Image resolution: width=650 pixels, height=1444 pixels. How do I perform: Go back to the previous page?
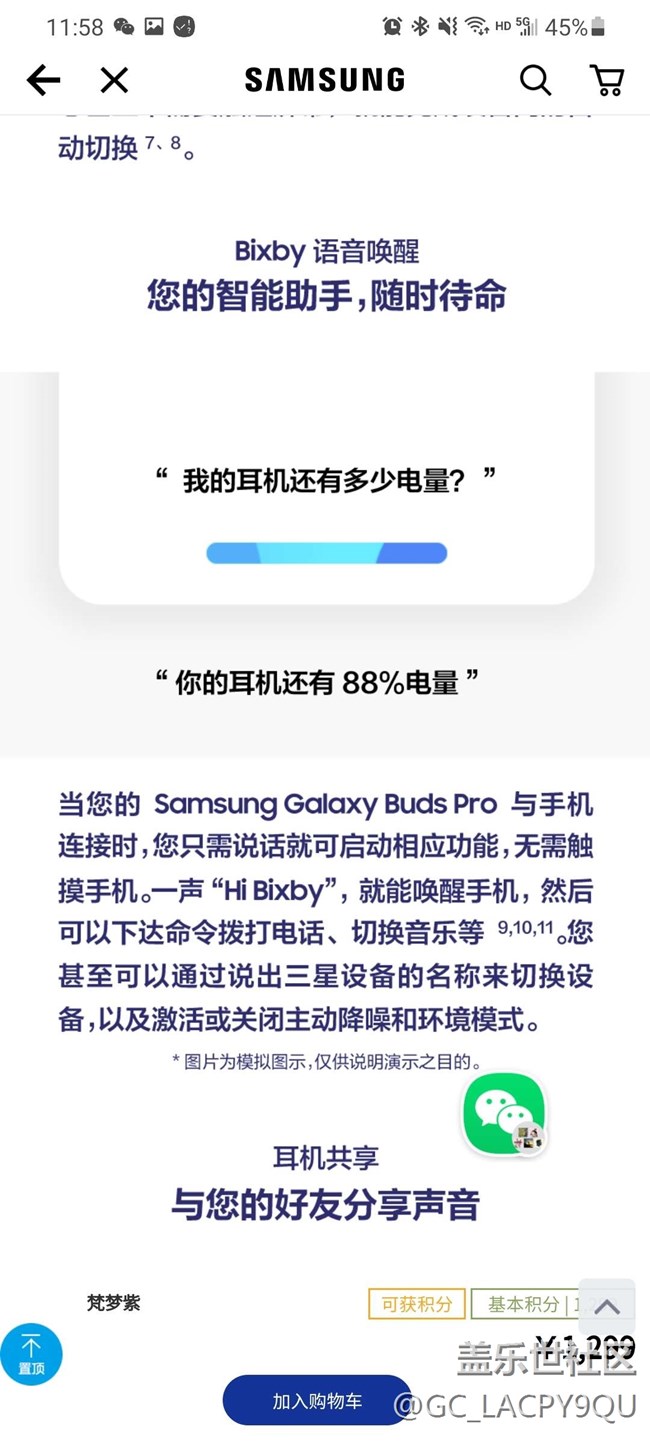click(x=44, y=80)
